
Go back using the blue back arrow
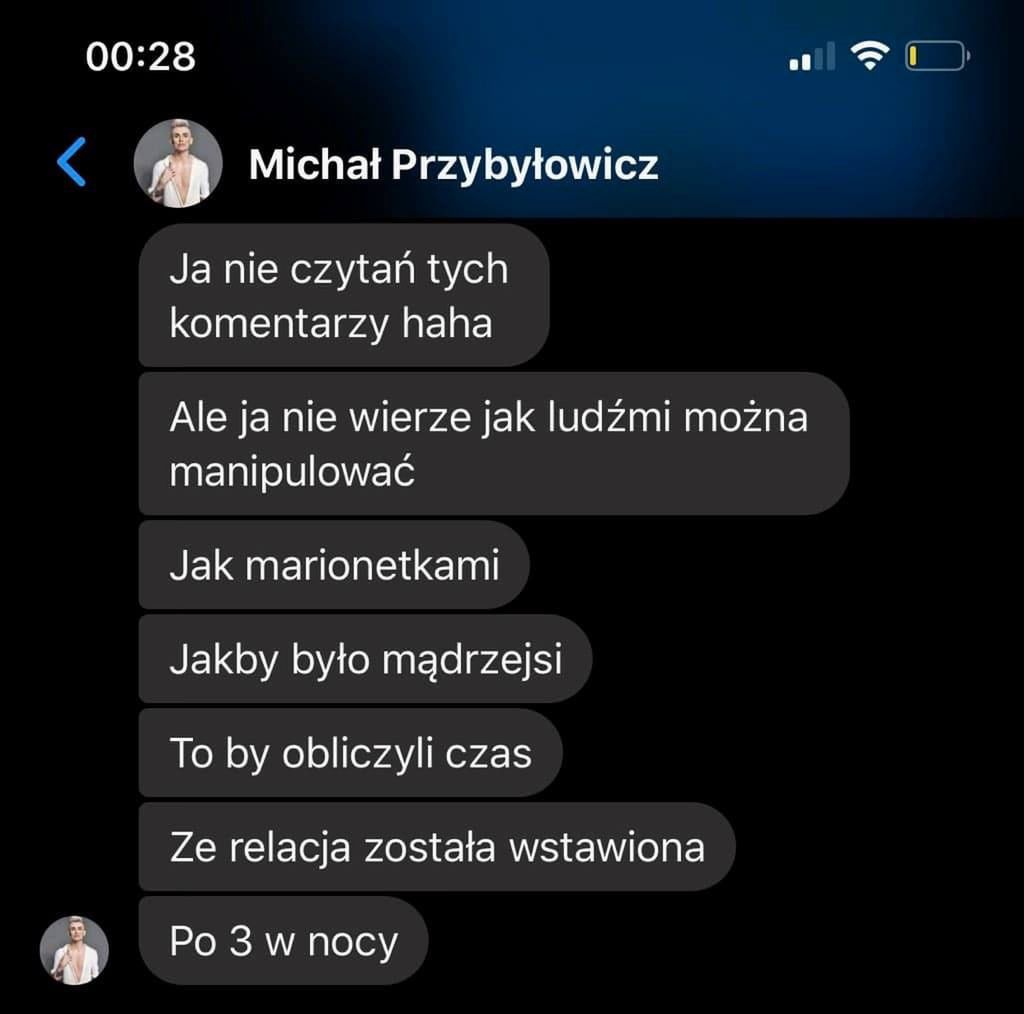coord(71,163)
